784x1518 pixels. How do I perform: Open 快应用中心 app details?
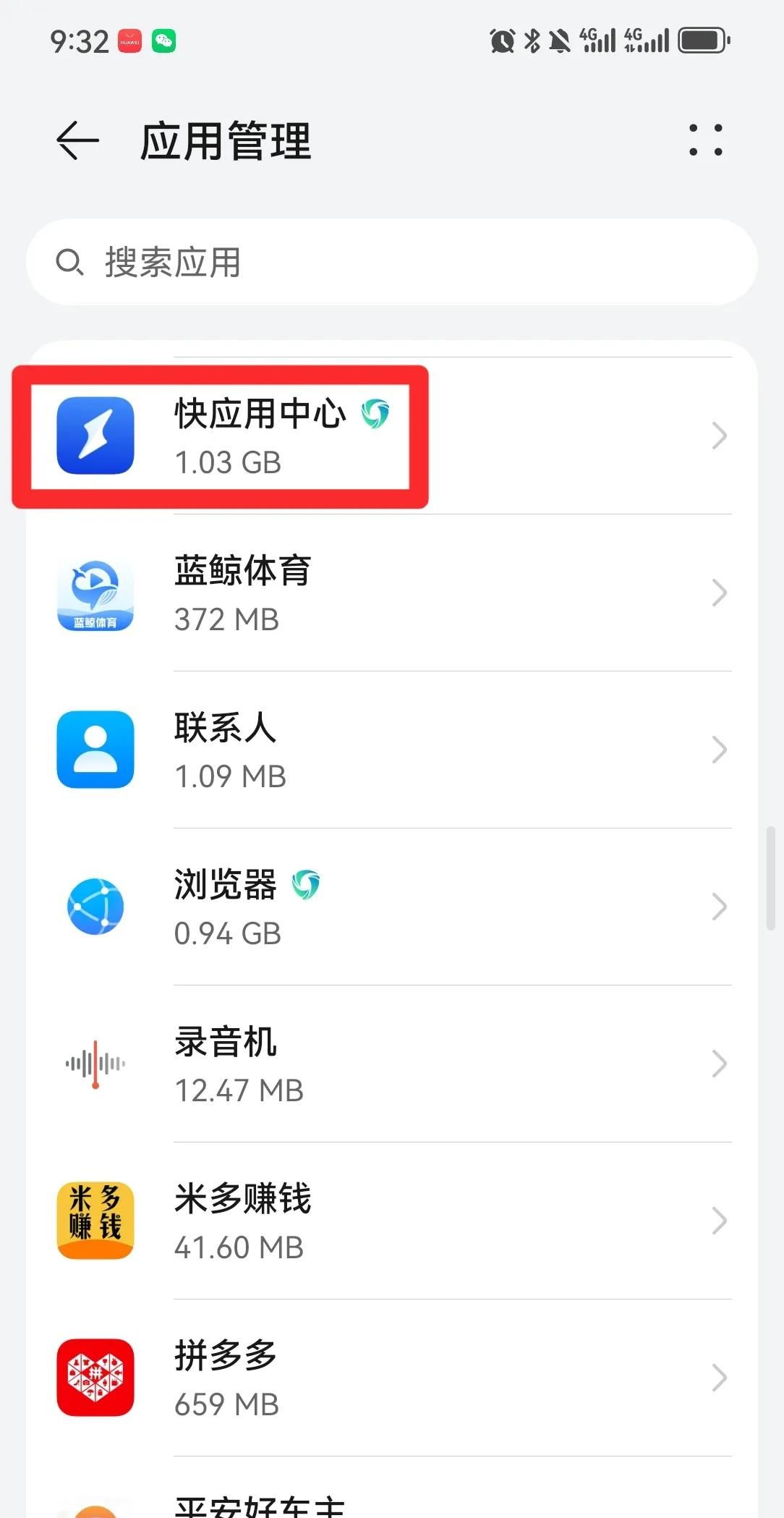pos(391,436)
